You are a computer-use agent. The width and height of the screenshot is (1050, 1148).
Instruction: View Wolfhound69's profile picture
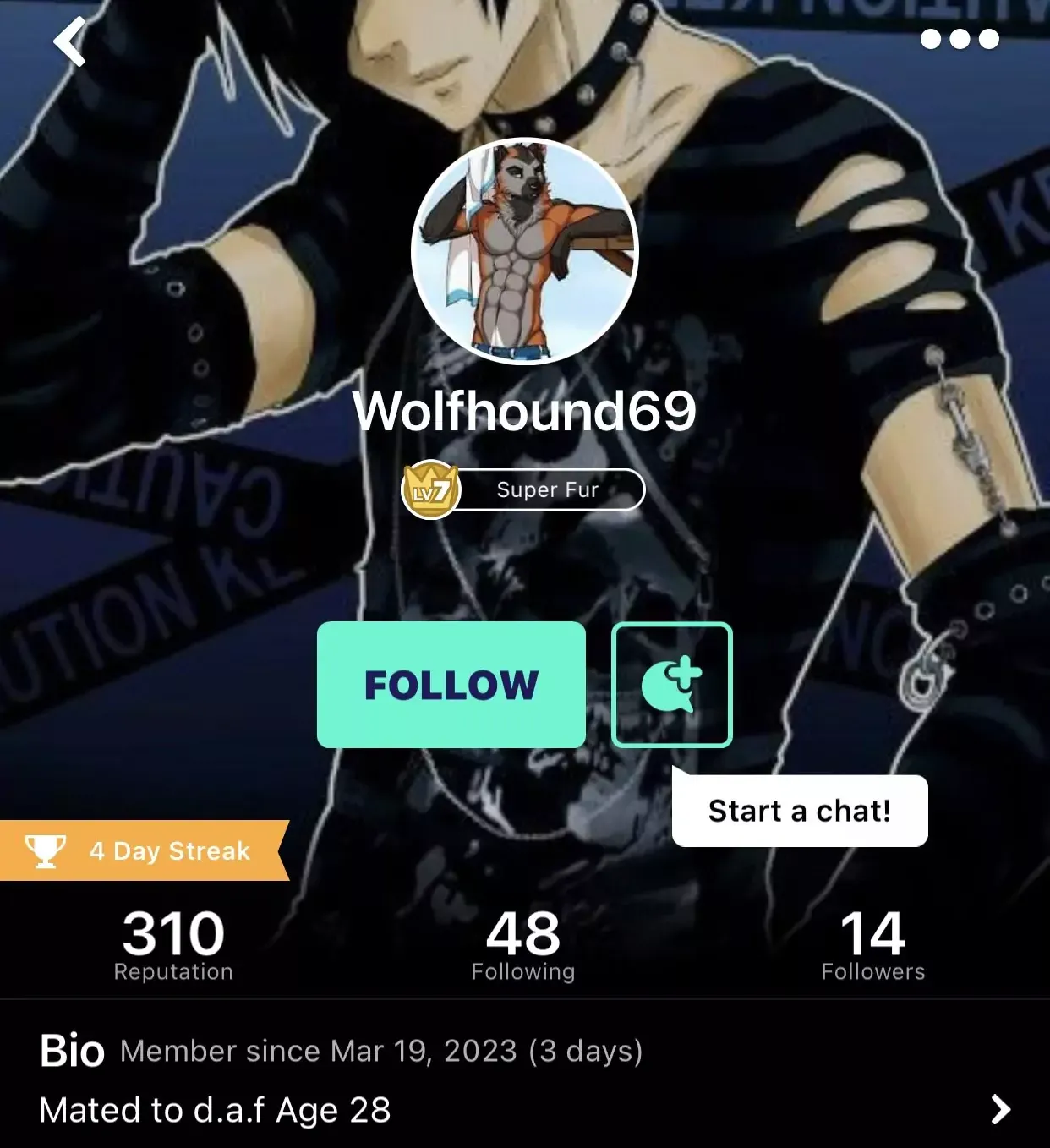pyautogui.click(x=524, y=251)
